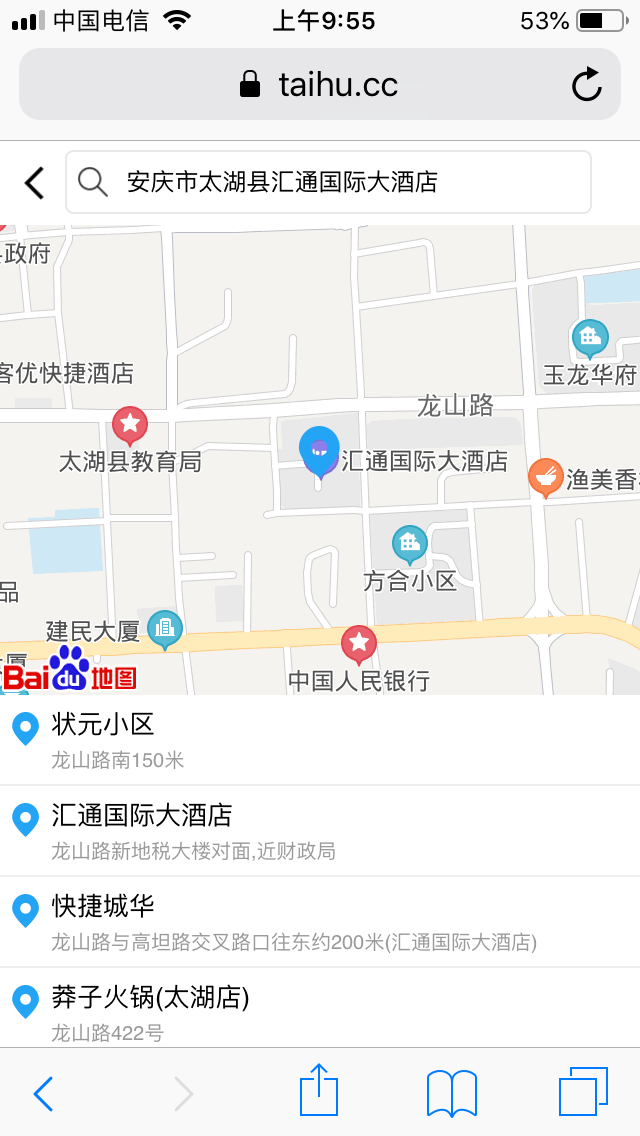Open the 快捷城华 result
The height and width of the screenshot is (1136, 640).
(320, 921)
